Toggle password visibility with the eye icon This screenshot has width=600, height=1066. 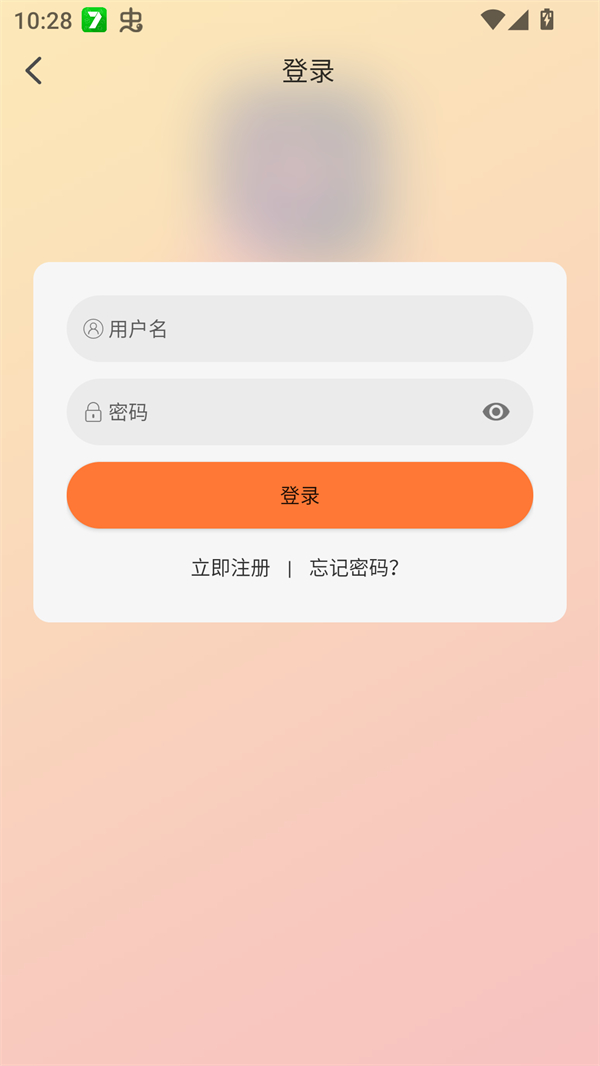[496, 412]
